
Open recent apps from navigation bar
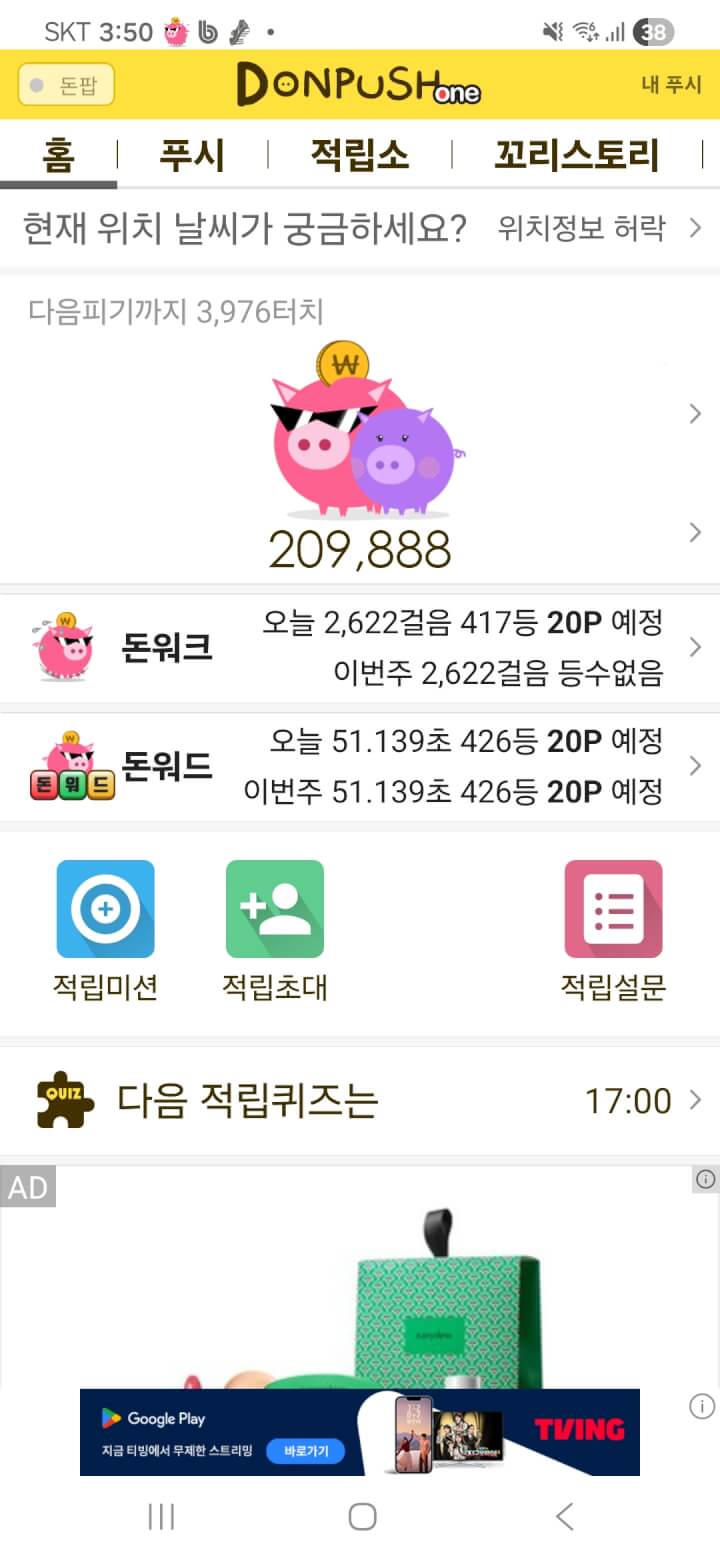coord(160,1516)
